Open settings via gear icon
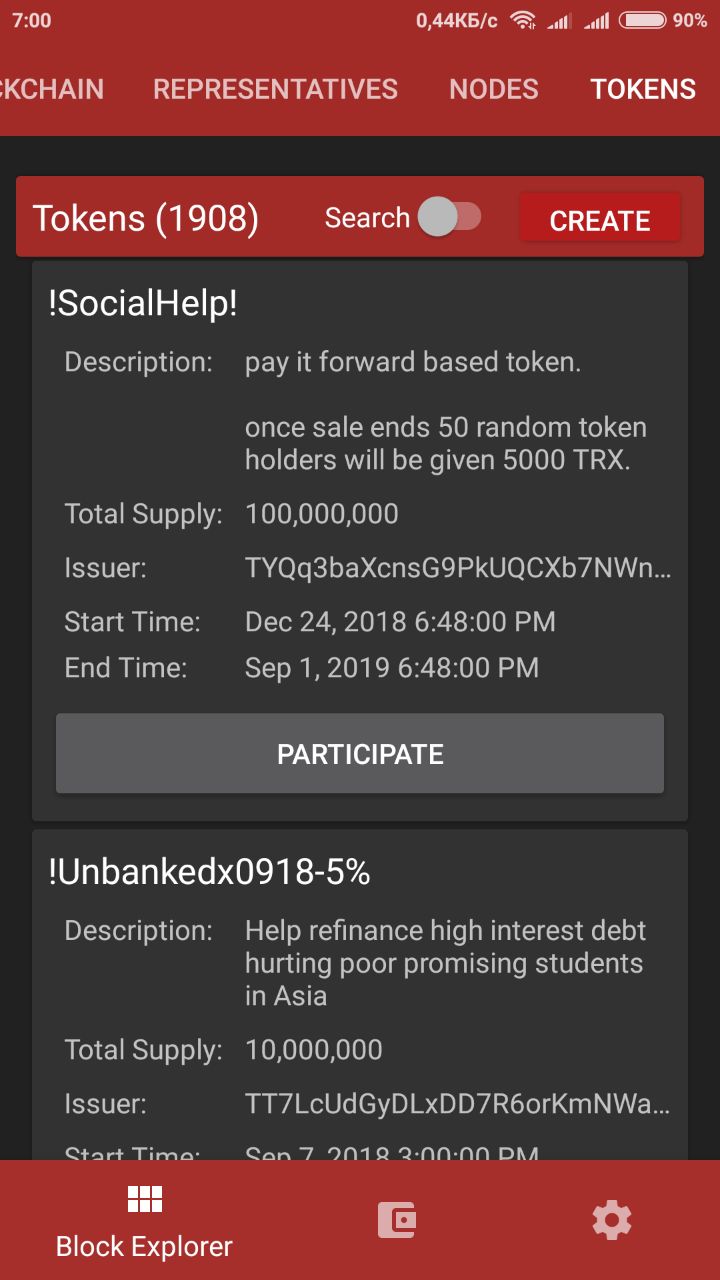Viewport: 720px width, 1280px height. click(611, 1220)
